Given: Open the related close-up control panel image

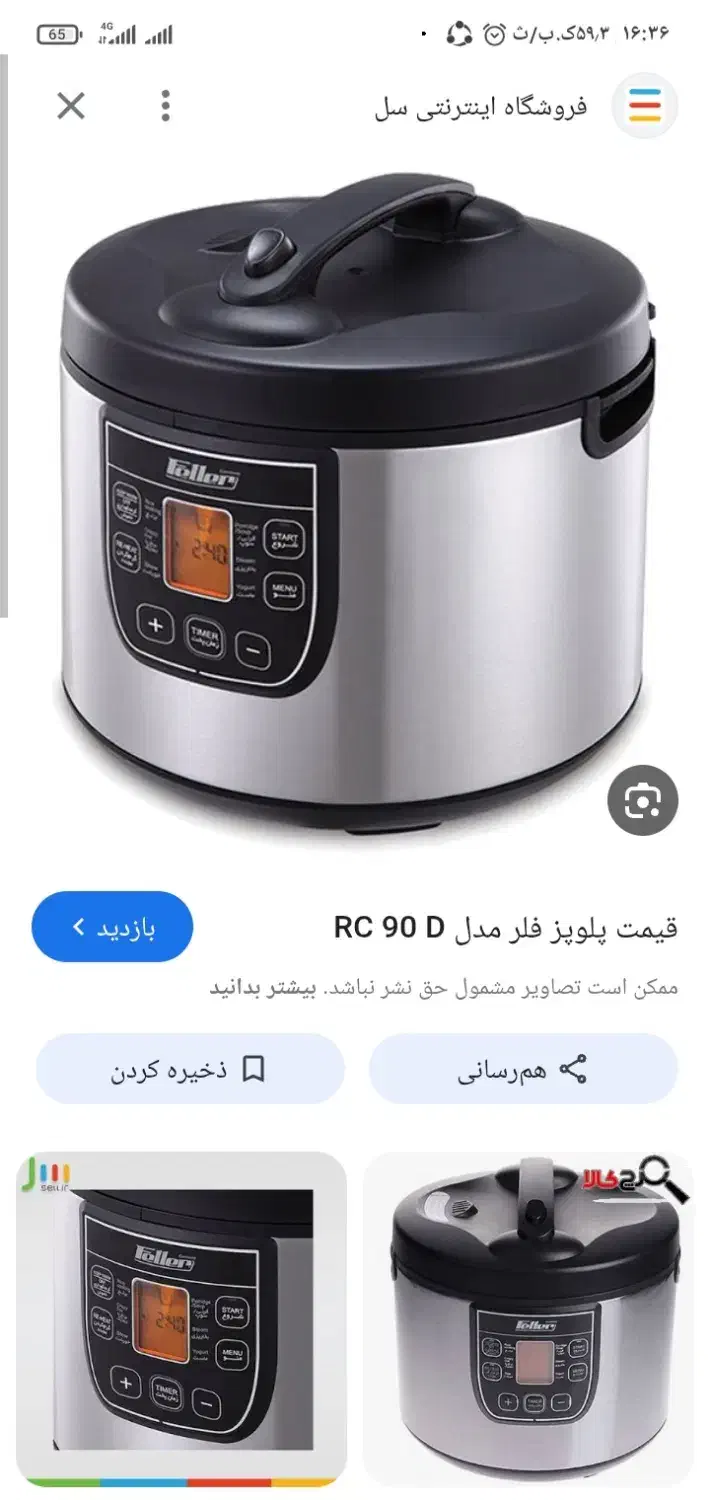Looking at the screenshot, I should 181,1318.
